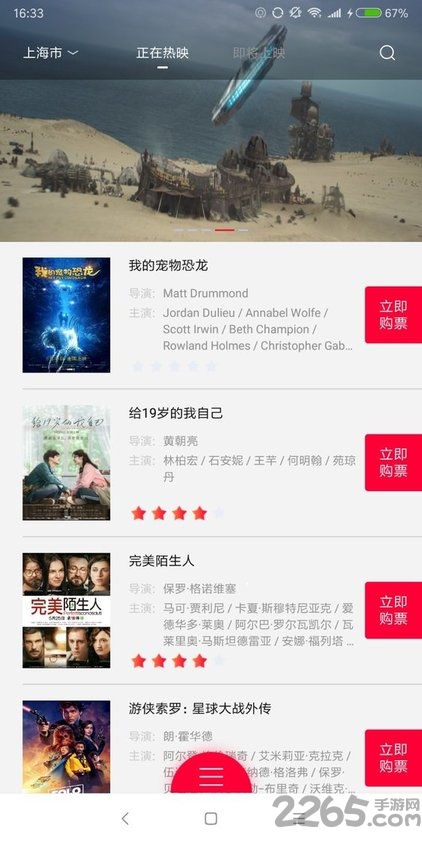Select the 正在热映 tab
422x844 pixels.
point(163,53)
